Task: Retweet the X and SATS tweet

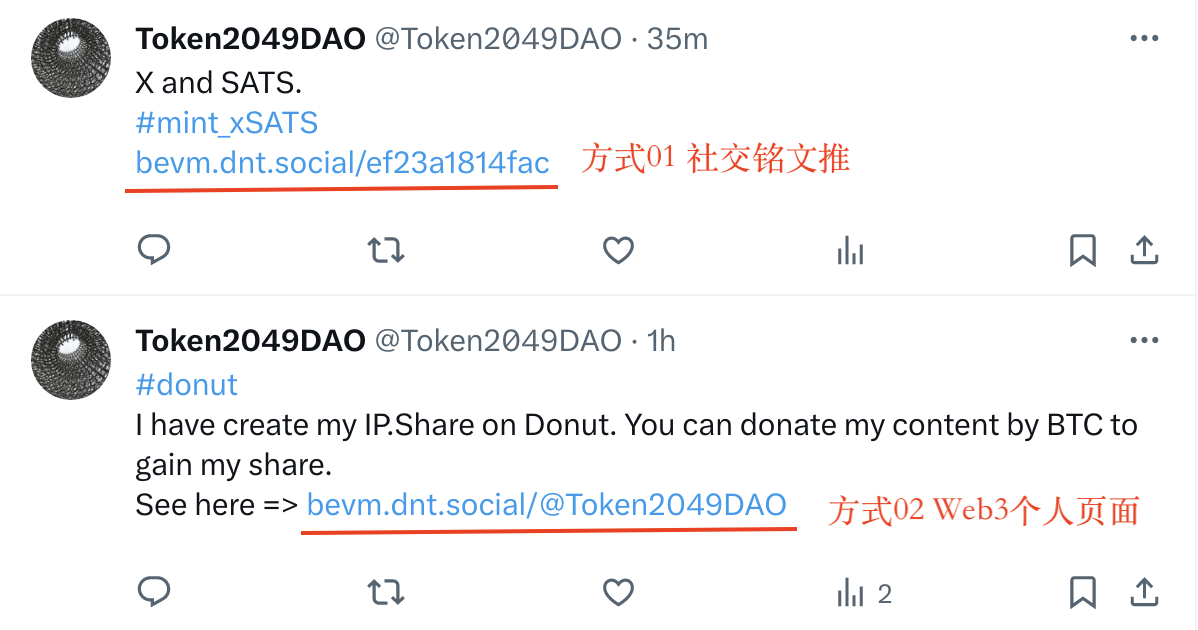Action: pos(386,250)
